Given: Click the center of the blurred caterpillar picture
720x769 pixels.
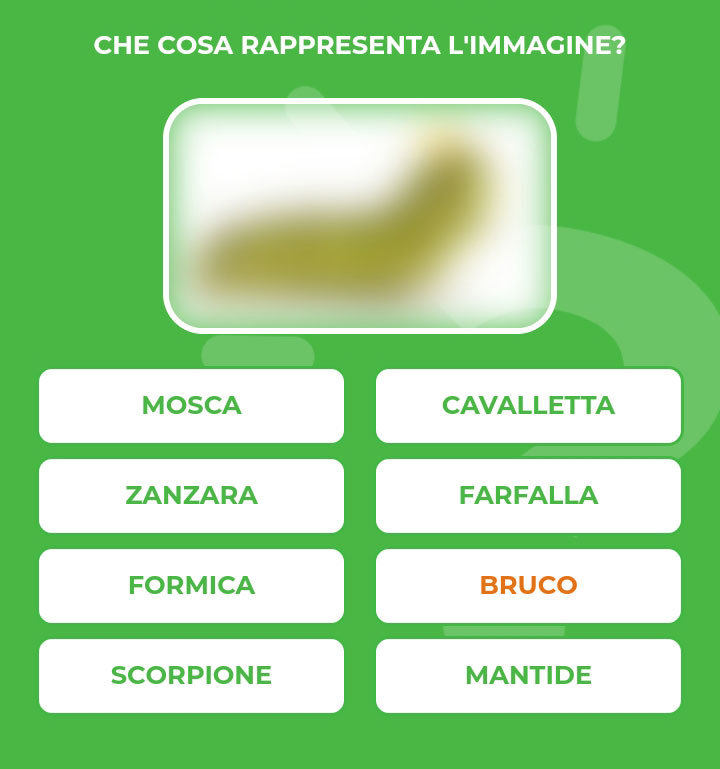Looking at the screenshot, I should [360, 215].
